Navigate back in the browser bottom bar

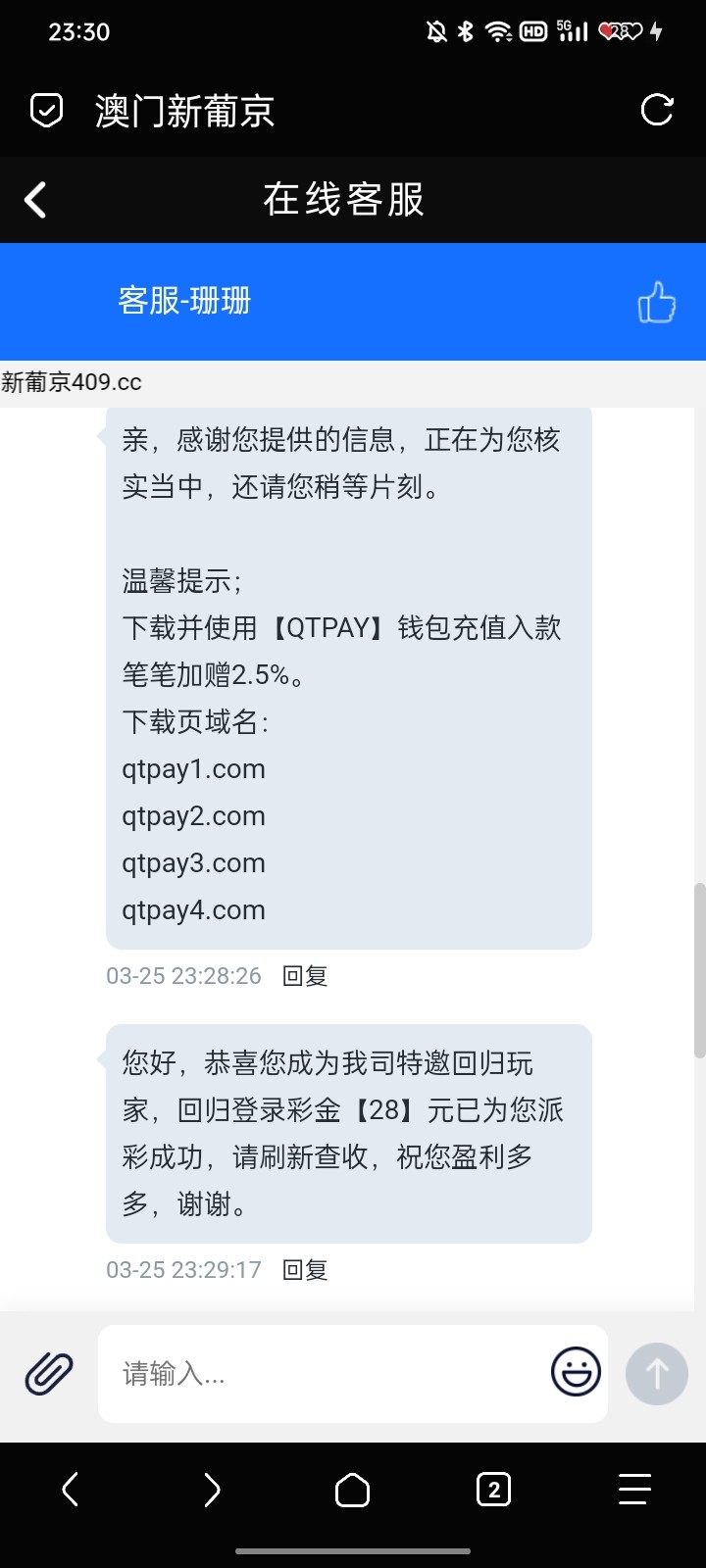pyautogui.click(x=71, y=1490)
